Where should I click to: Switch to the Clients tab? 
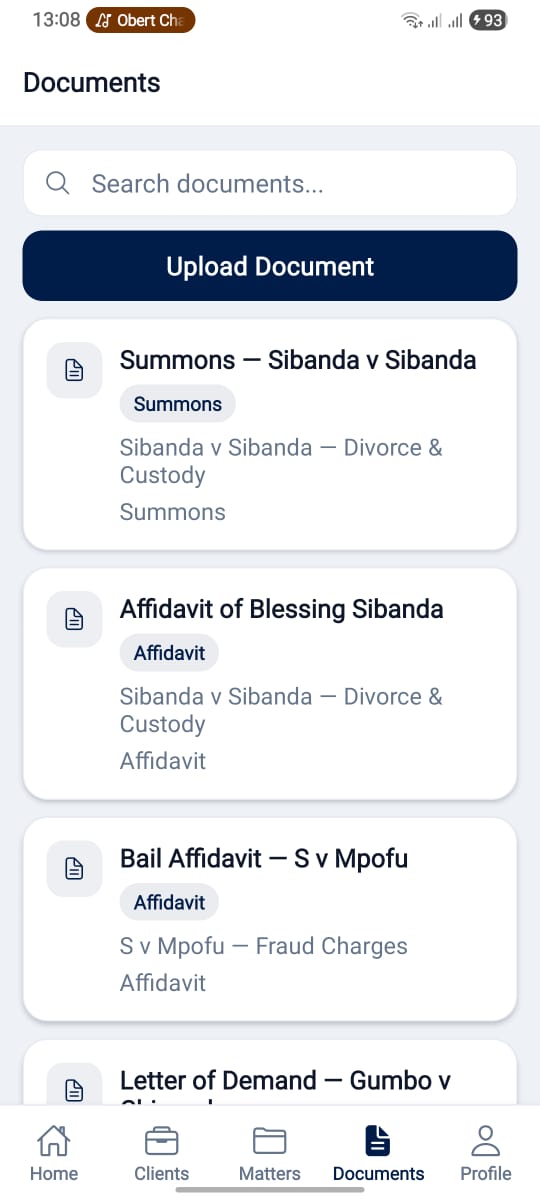pos(161,1152)
